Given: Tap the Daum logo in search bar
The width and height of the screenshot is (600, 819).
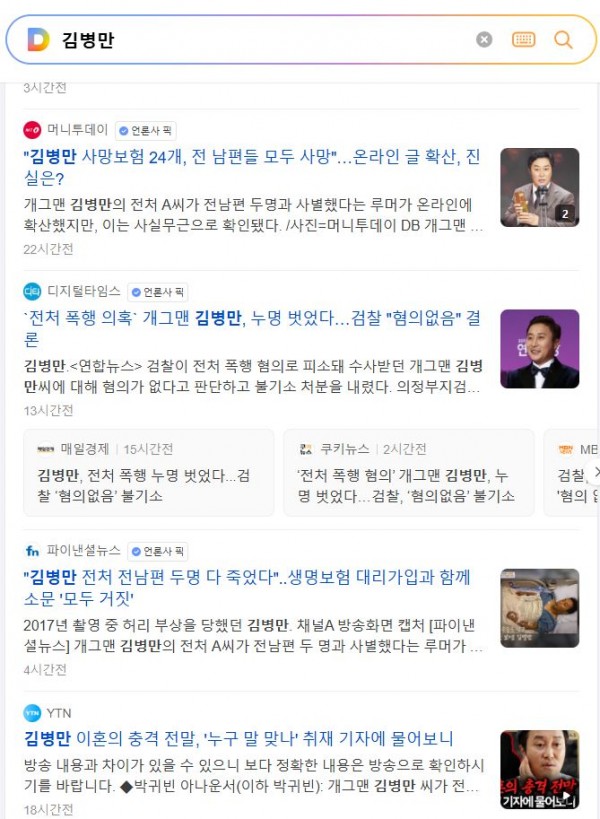Looking at the screenshot, I should pos(38,40).
